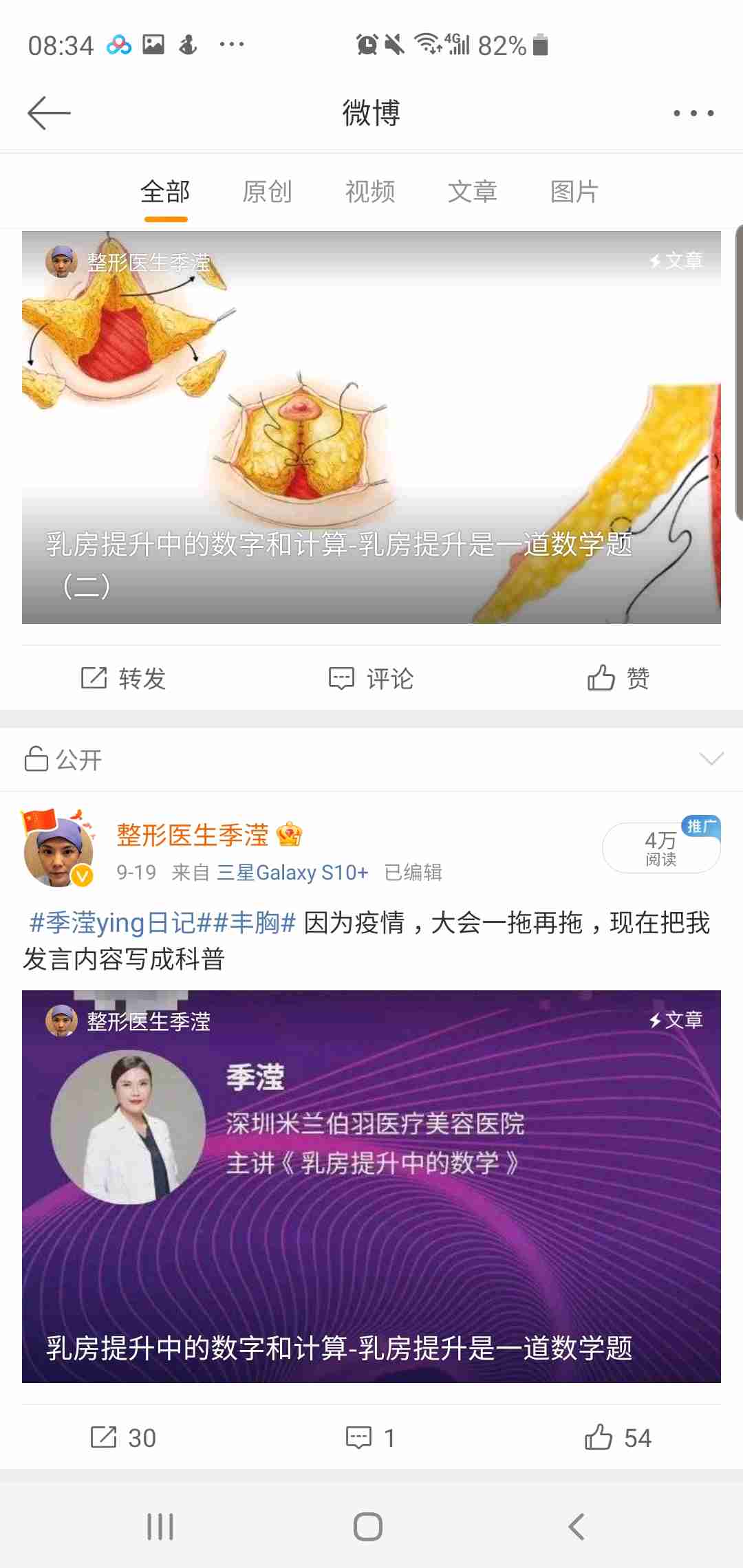Select the 全部 tab
This screenshot has width=743, height=1568.
165,192
